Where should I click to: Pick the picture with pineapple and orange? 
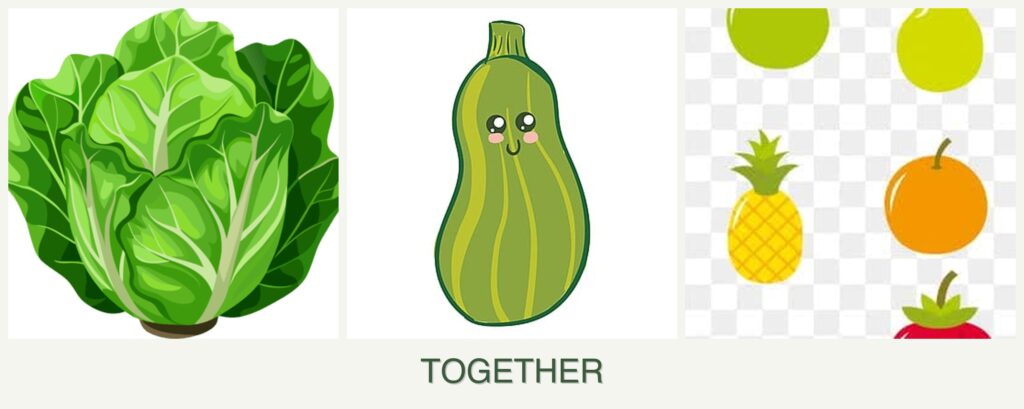[x=850, y=173]
